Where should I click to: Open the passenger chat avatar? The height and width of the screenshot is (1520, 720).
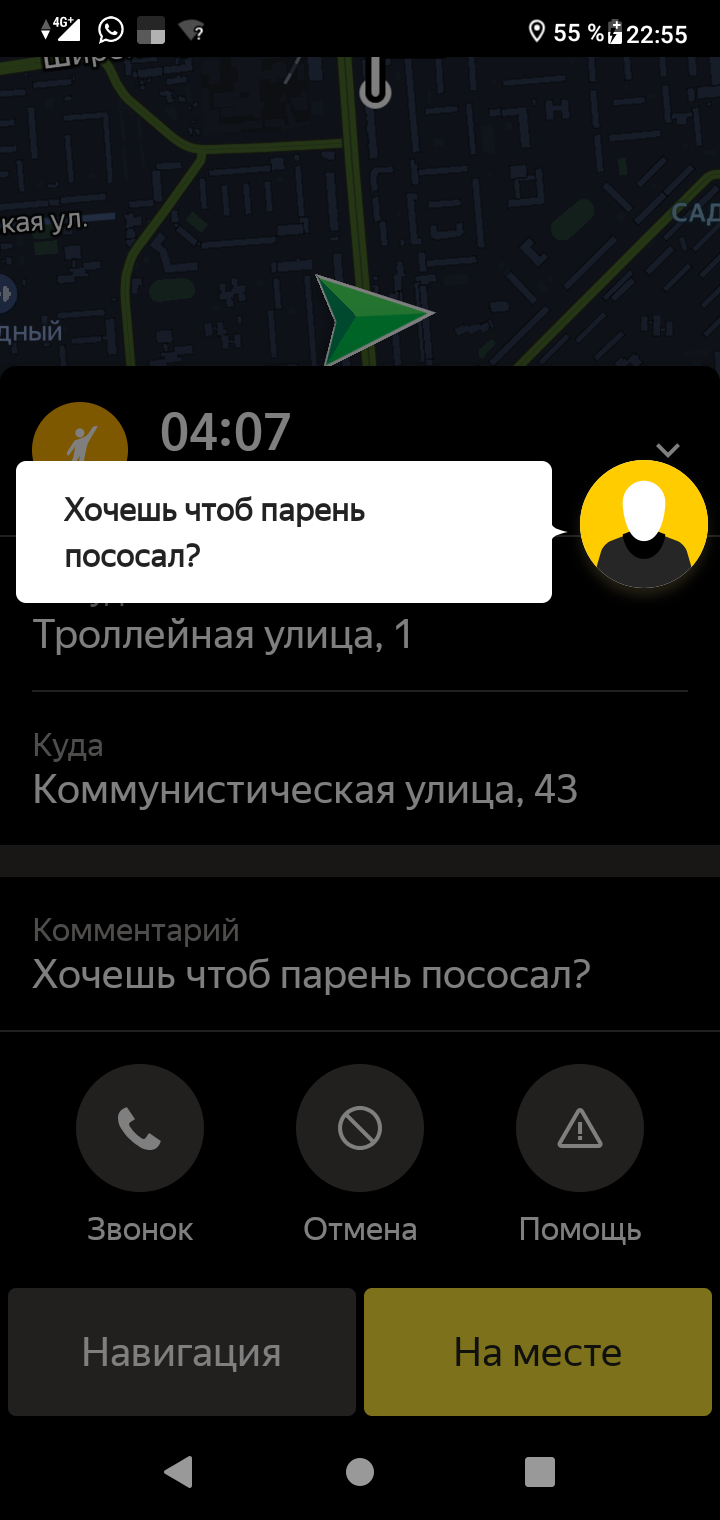(644, 524)
